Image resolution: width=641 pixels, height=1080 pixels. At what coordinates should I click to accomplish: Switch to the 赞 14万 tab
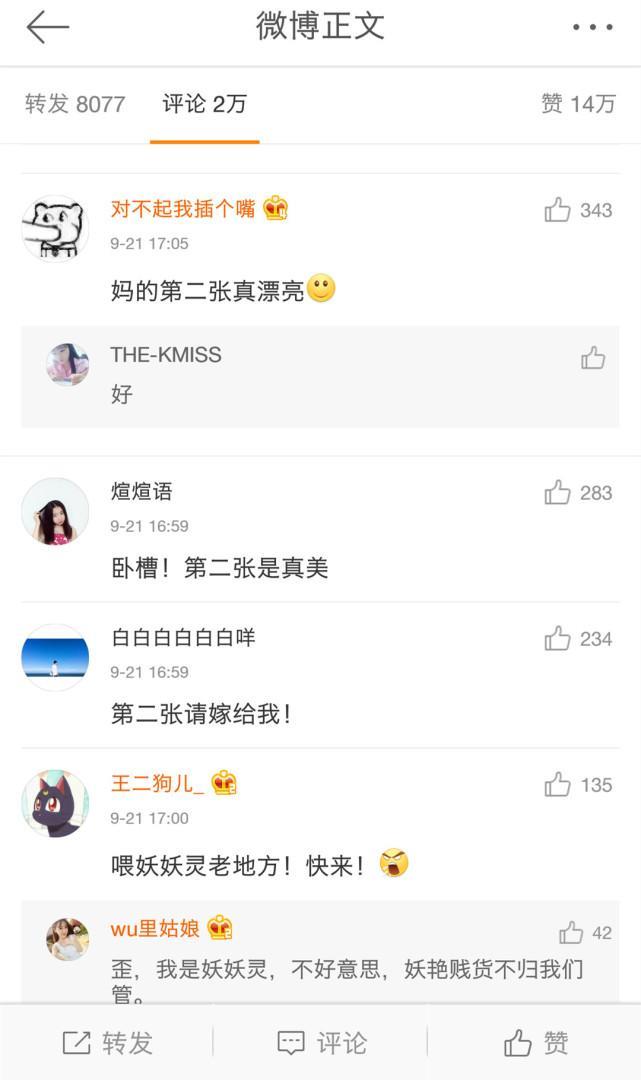[x=578, y=104]
